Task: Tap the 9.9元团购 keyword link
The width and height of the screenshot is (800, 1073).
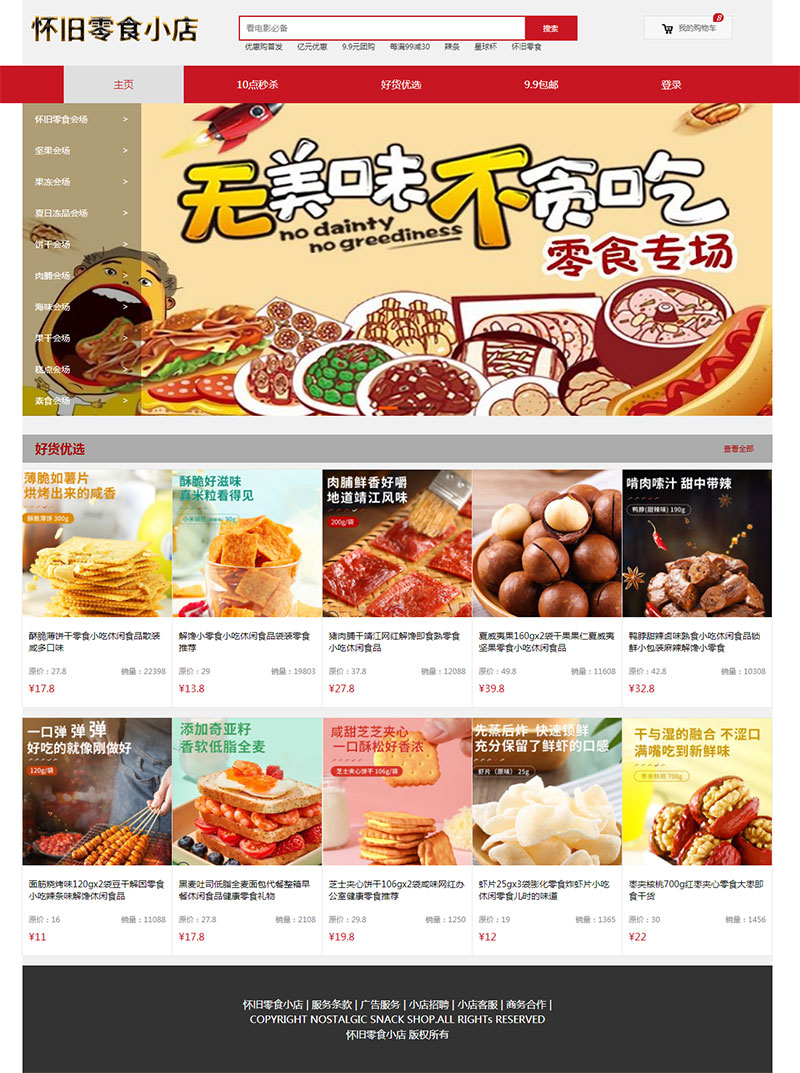Action: [358, 46]
